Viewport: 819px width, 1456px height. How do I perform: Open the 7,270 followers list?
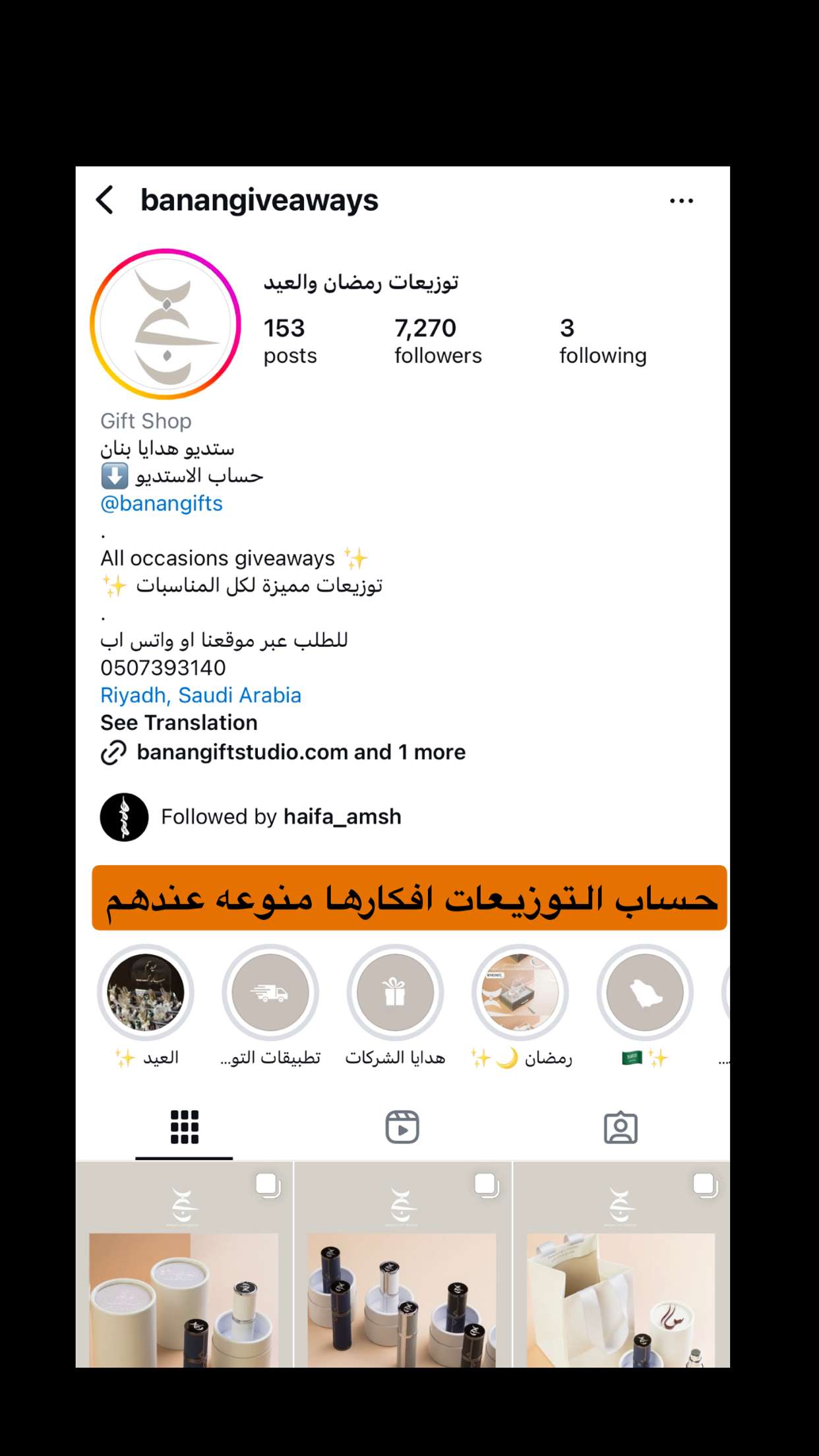438,341
